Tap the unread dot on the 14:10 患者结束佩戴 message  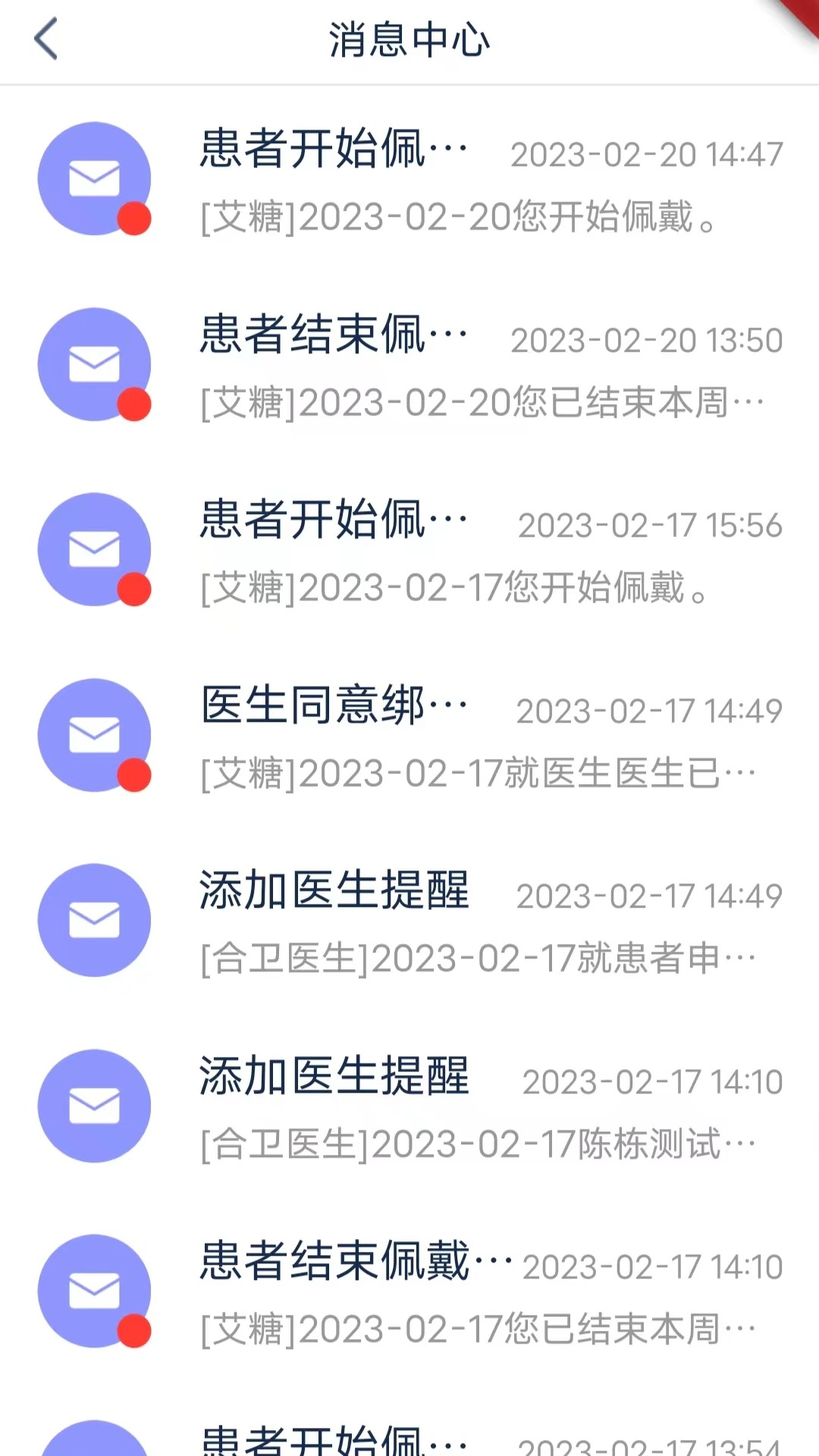133,1331
